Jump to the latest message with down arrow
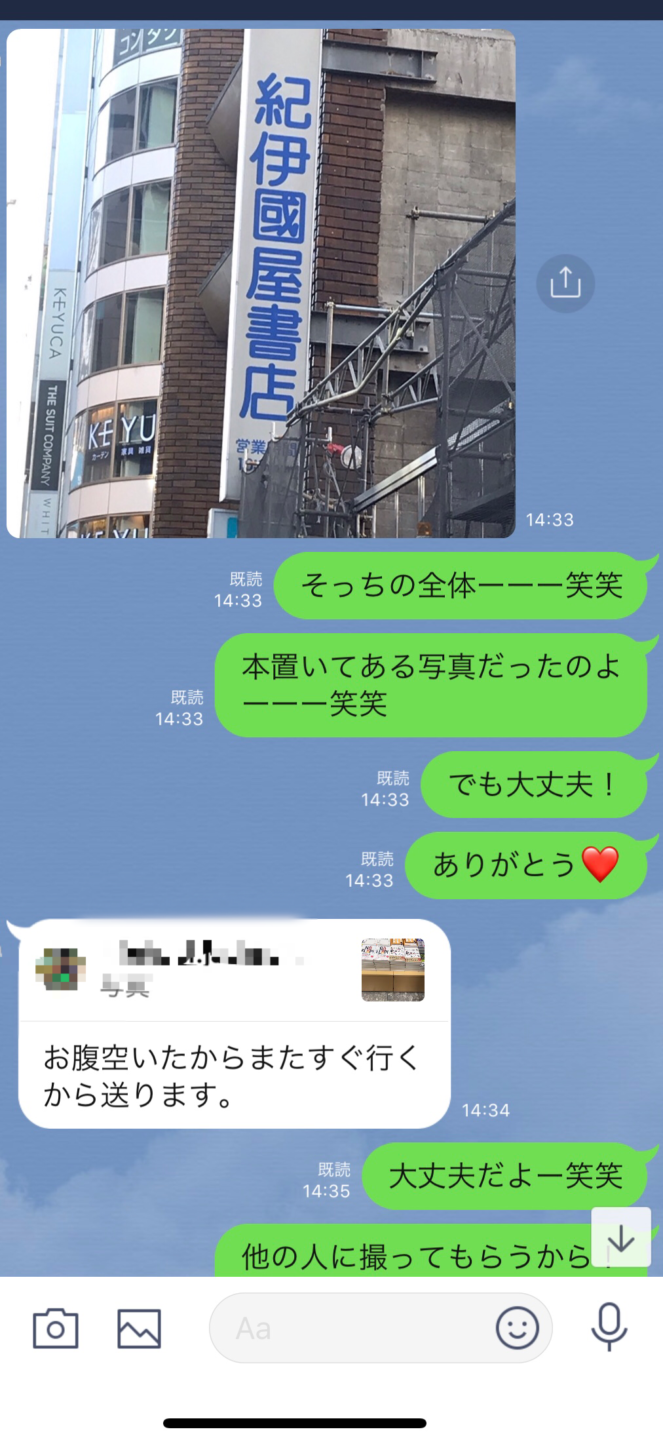The height and width of the screenshot is (1440, 663). click(621, 1238)
